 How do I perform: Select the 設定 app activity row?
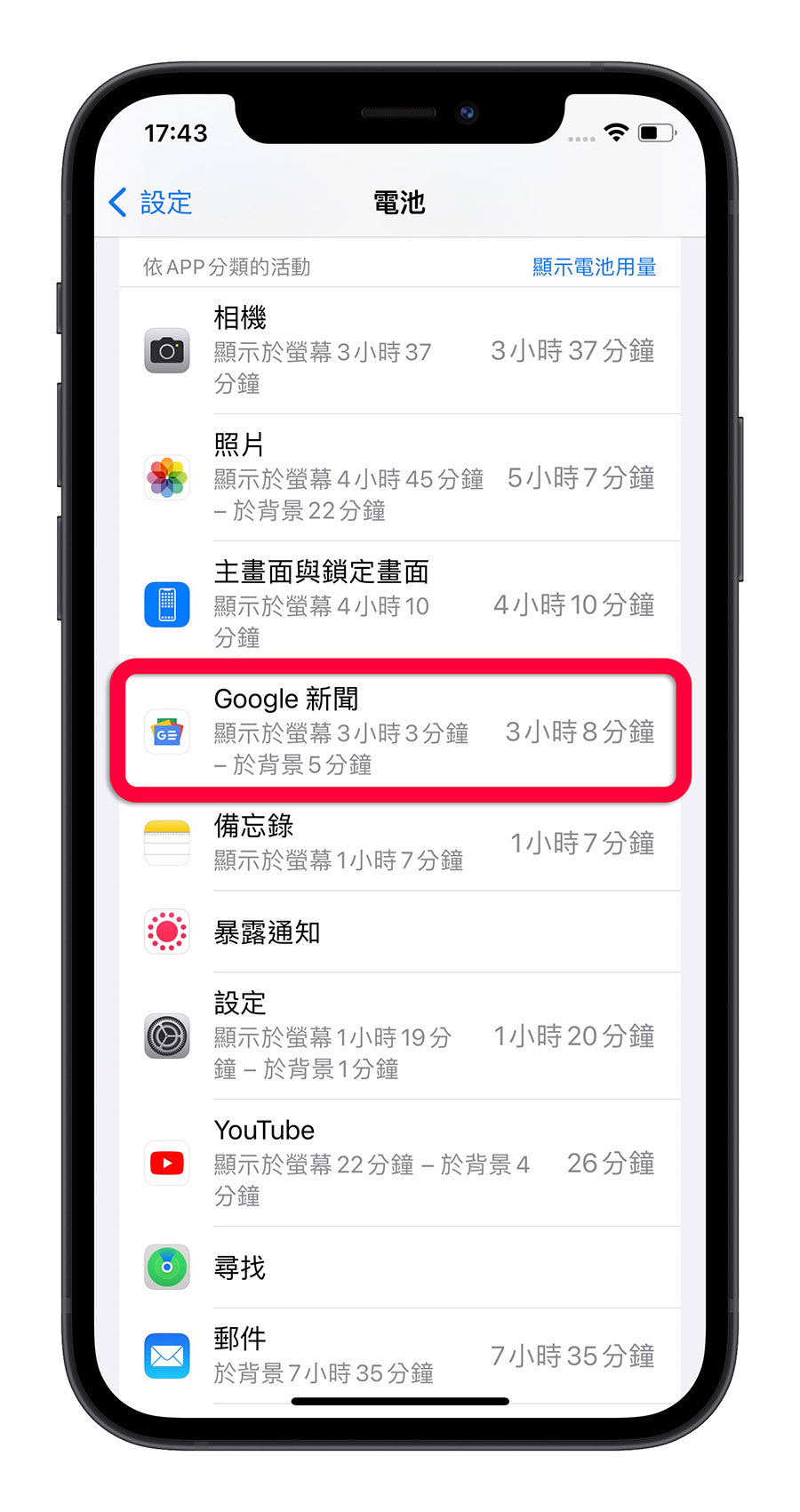point(400,1036)
